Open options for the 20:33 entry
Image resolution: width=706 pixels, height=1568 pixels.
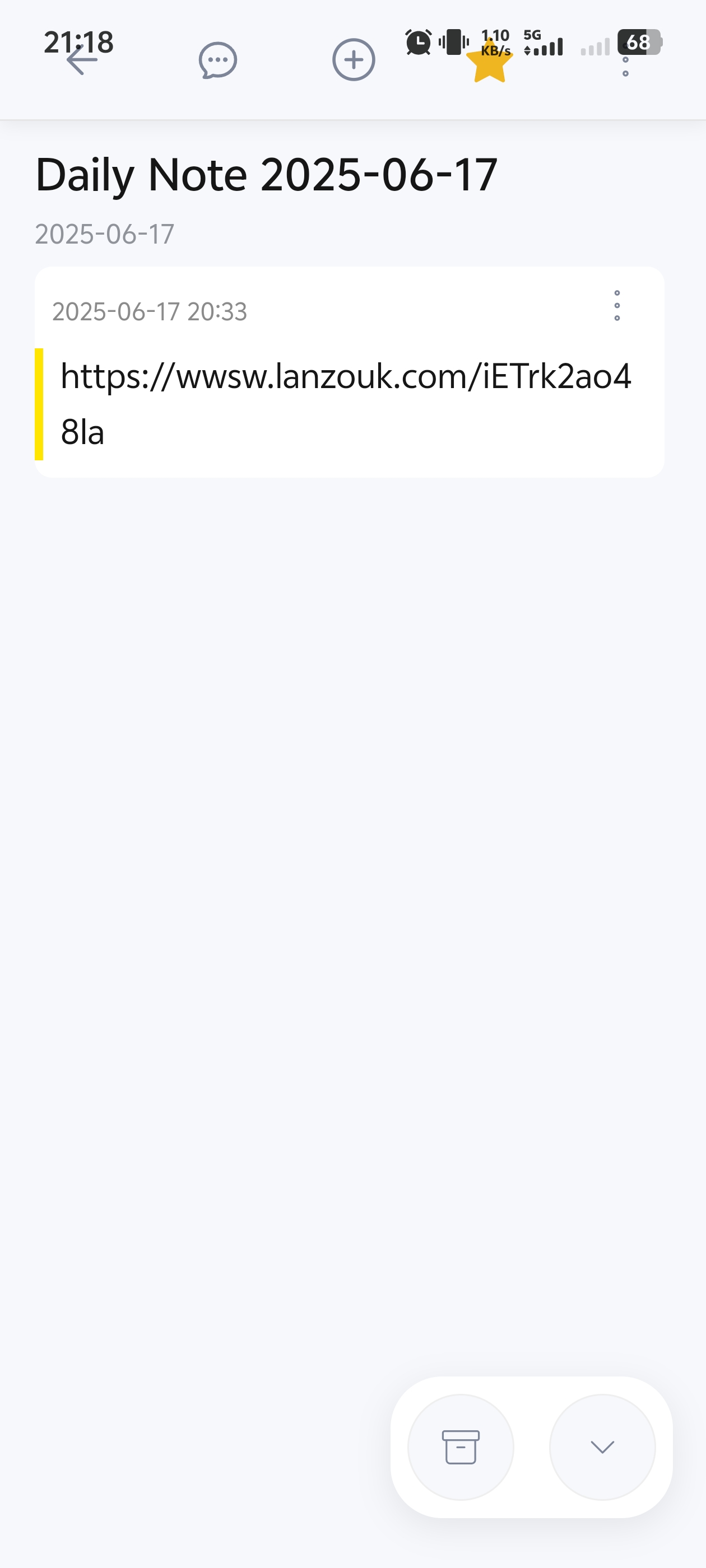point(616,306)
